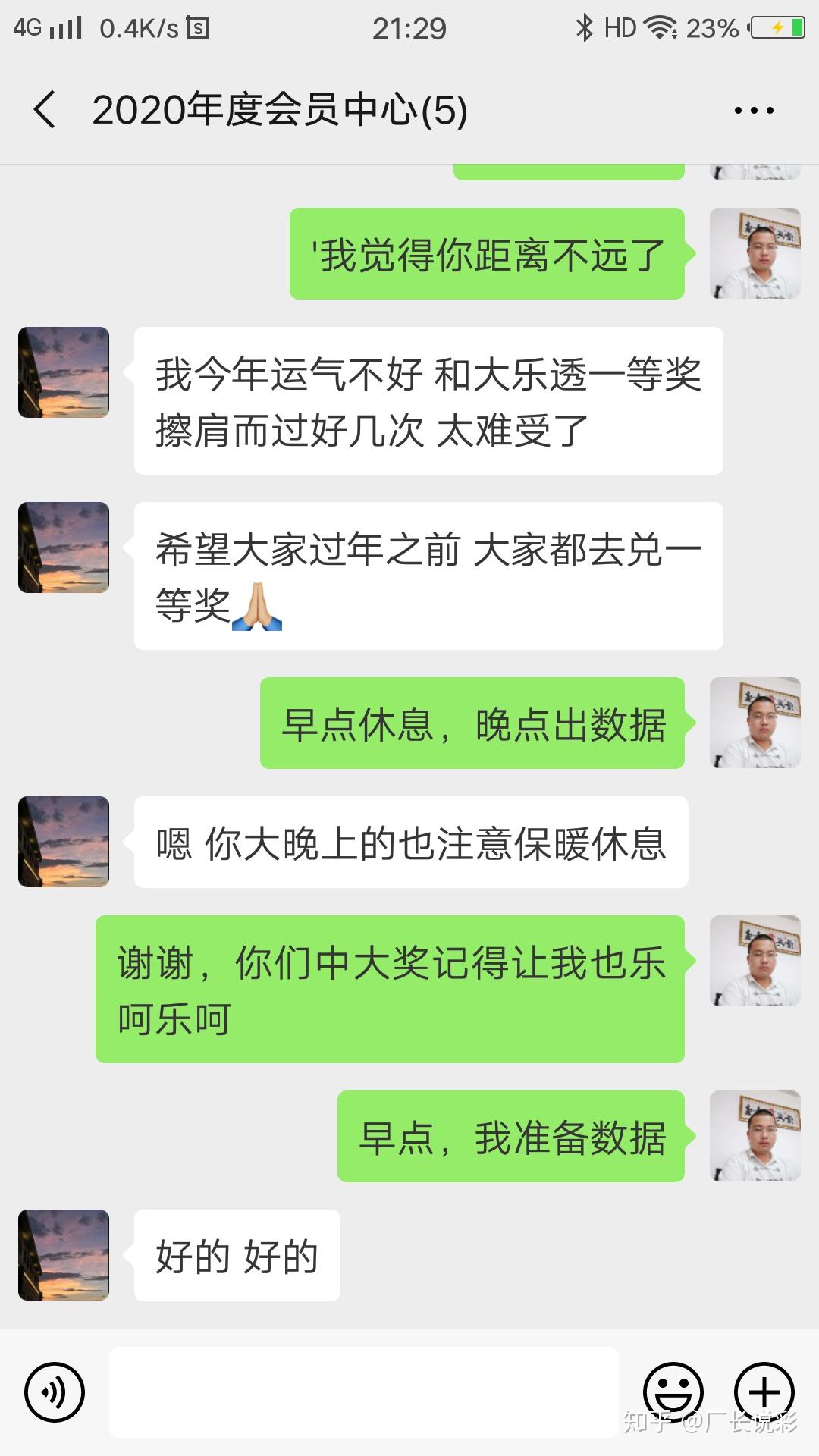
Task: Open avatar of sender of "好的 好的"
Action: 64,1255
